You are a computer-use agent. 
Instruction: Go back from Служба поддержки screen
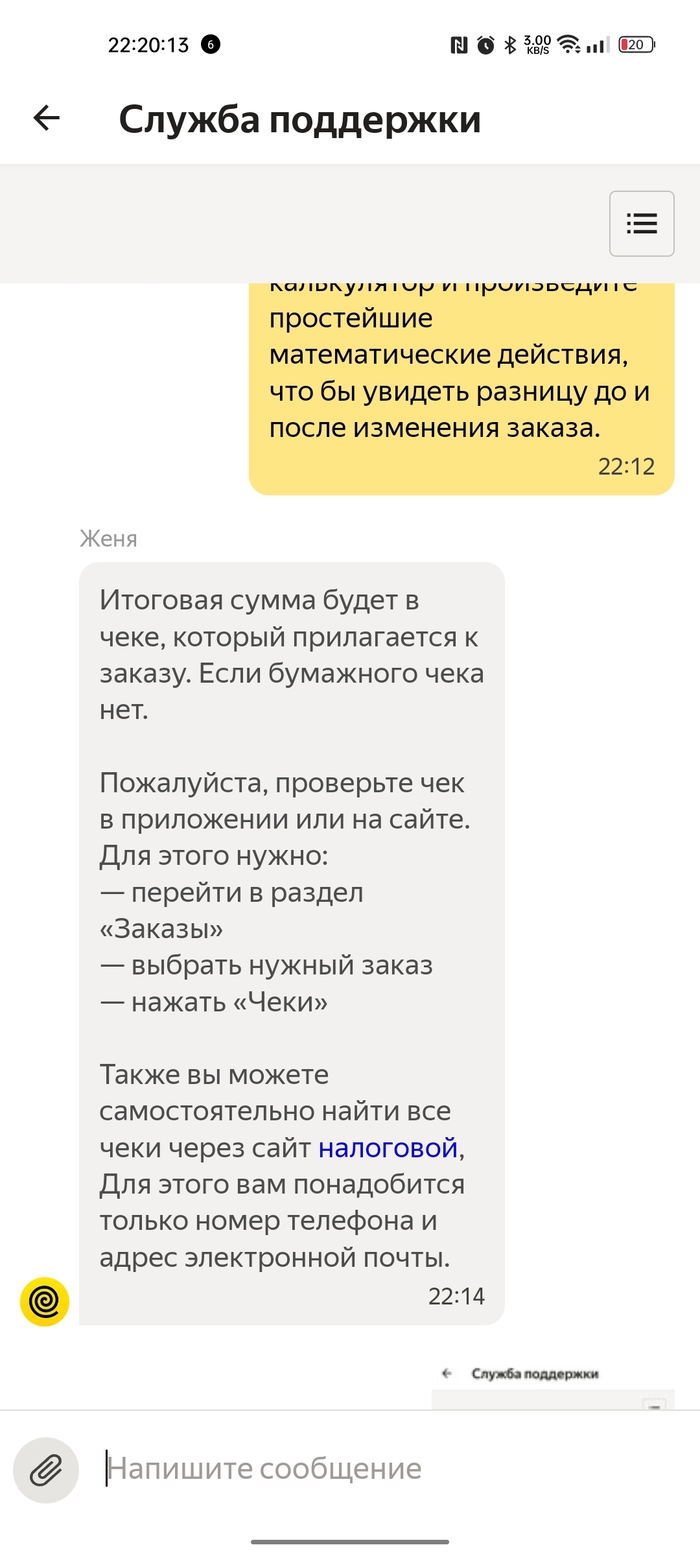[47, 119]
